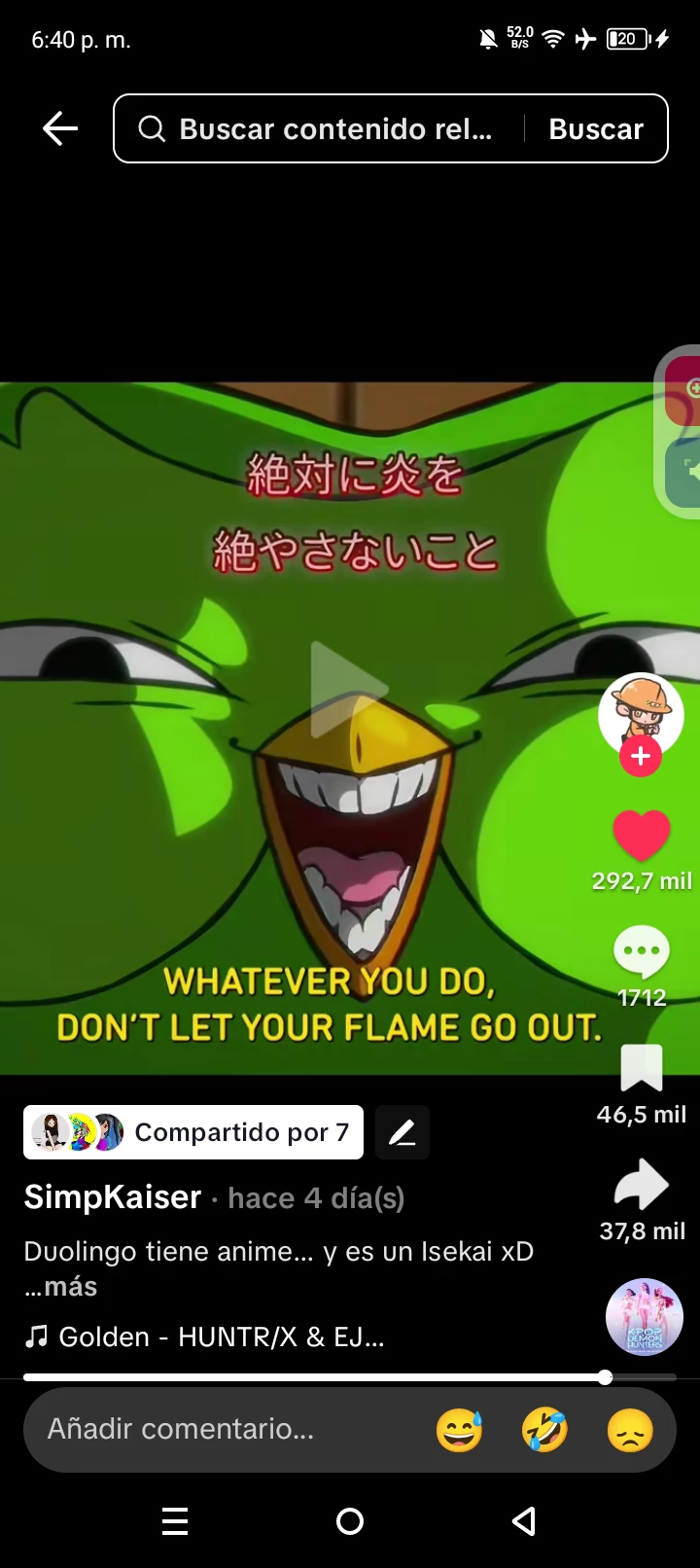The width and height of the screenshot is (700, 1568).
Task: Expand the caption with más
Action: [x=70, y=1287]
